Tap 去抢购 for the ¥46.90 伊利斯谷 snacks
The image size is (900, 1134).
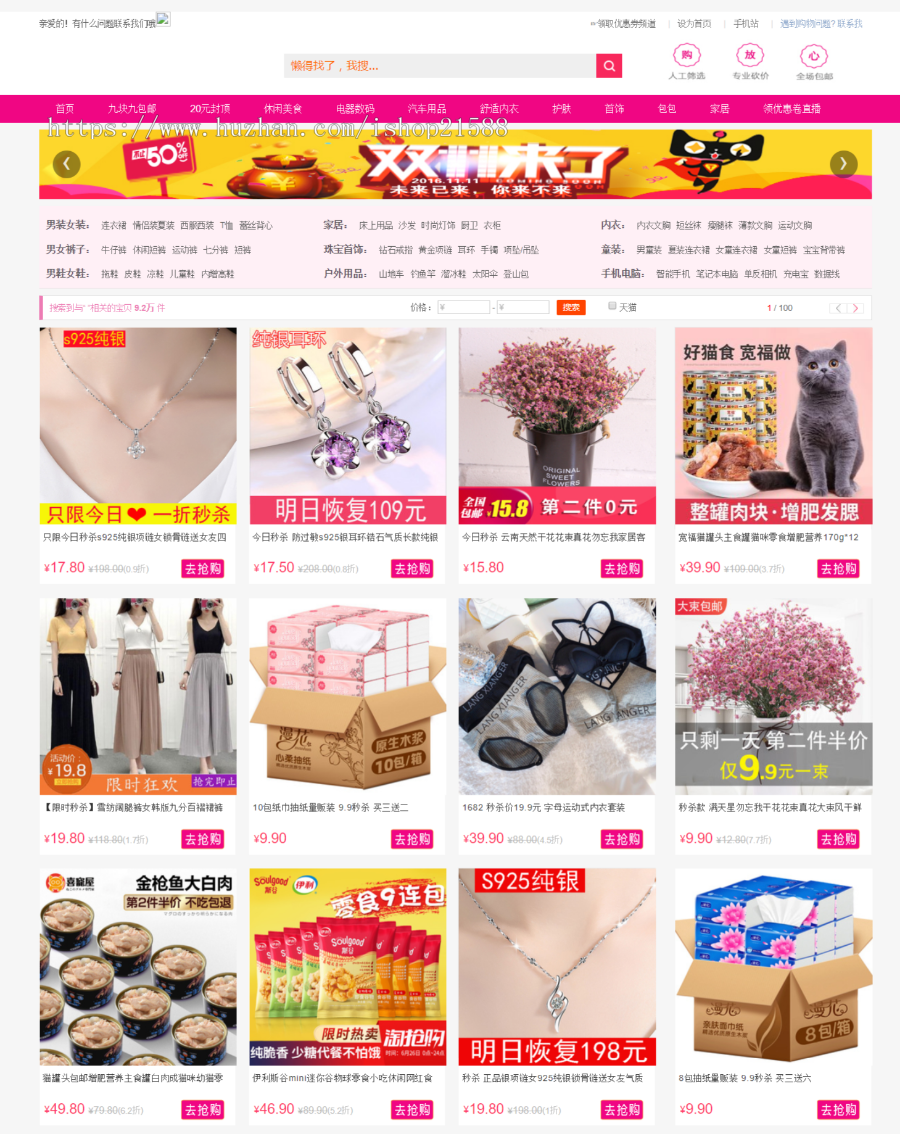[412, 1109]
